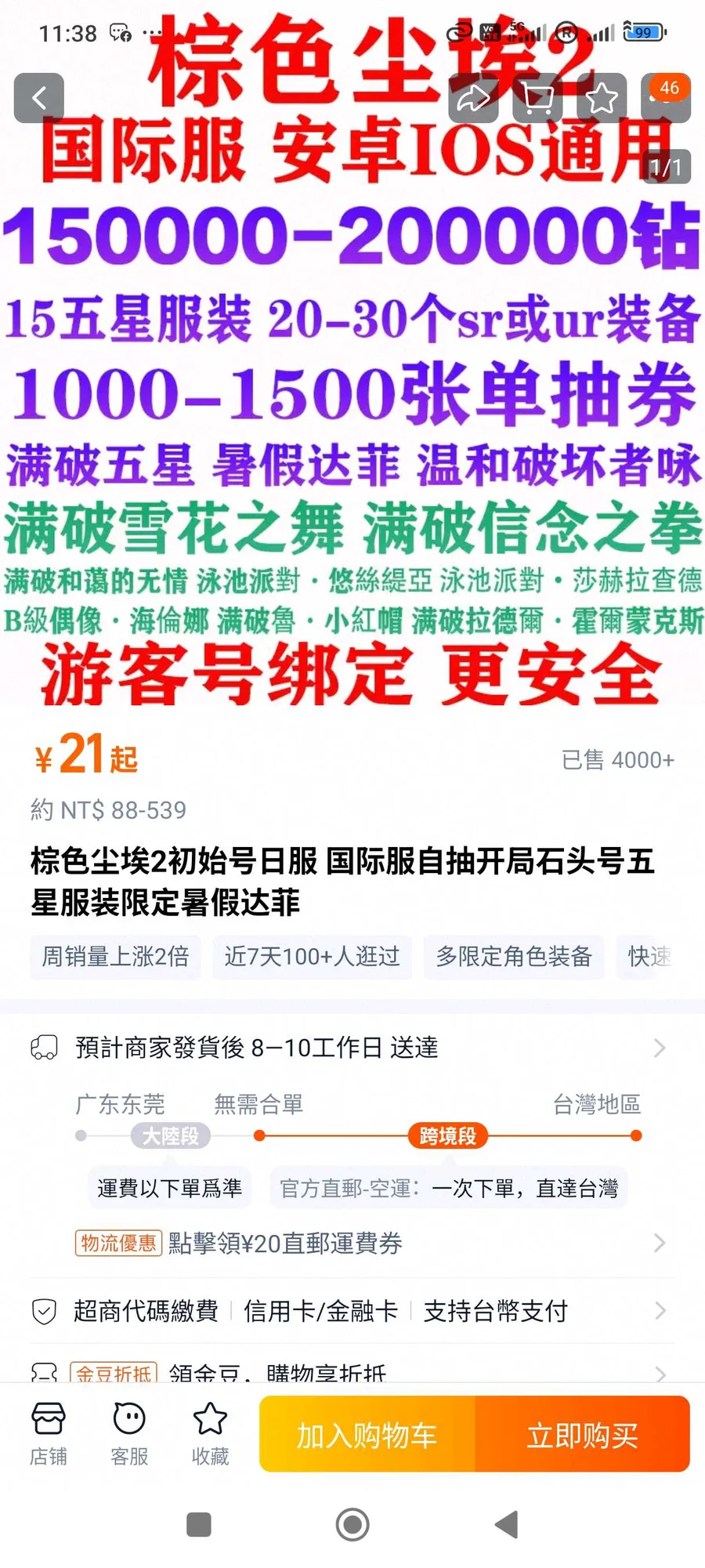The image size is (705, 1568).
Task: Claim the ¥20直郵運費券 shipping coupon
Action: coord(352,1243)
